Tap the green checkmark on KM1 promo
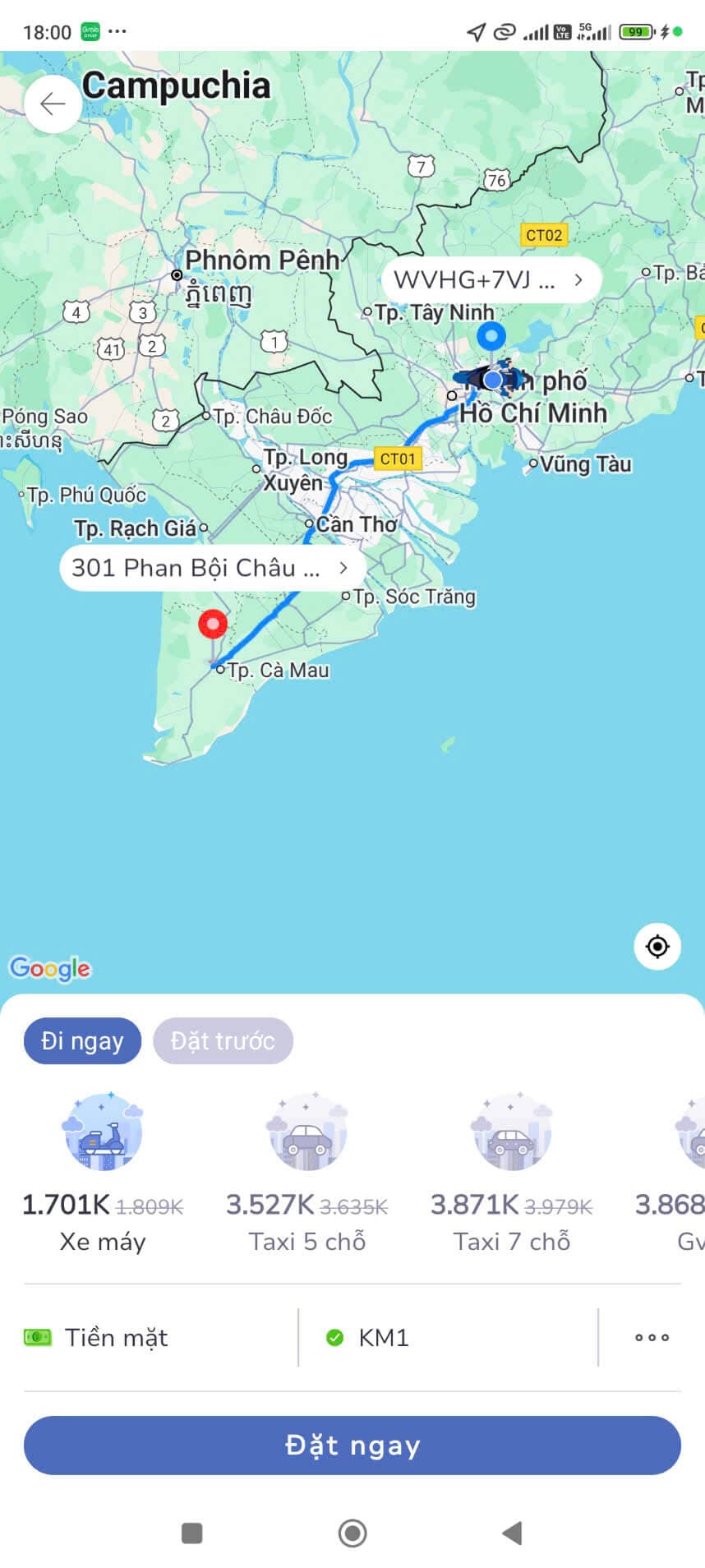The height and width of the screenshot is (1568, 705). pyautogui.click(x=334, y=1337)
